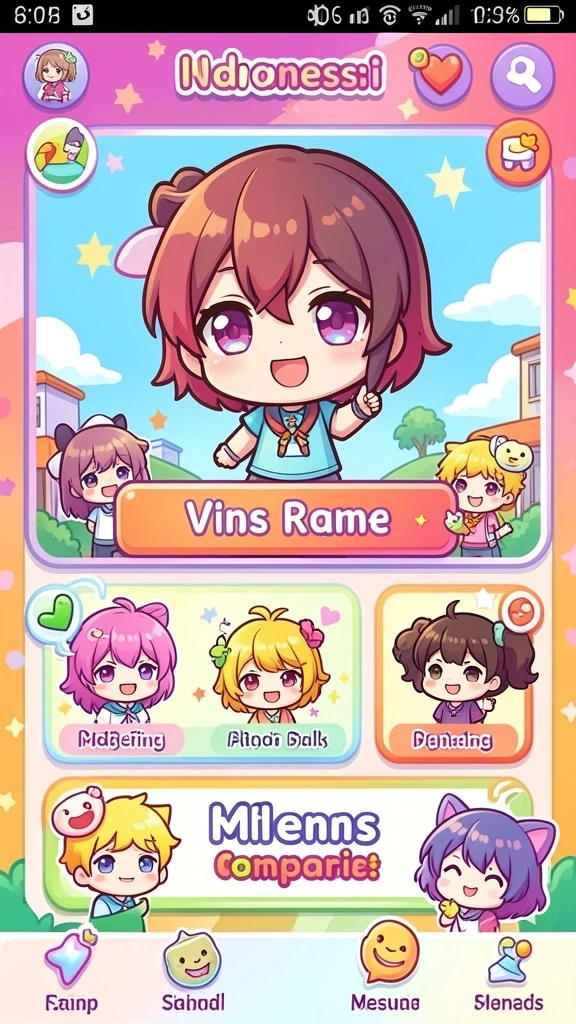The width and height of the screenshot is (576, 1024).
Task: Switch to the Sahodl tab
Action: (x=192, y=974)
